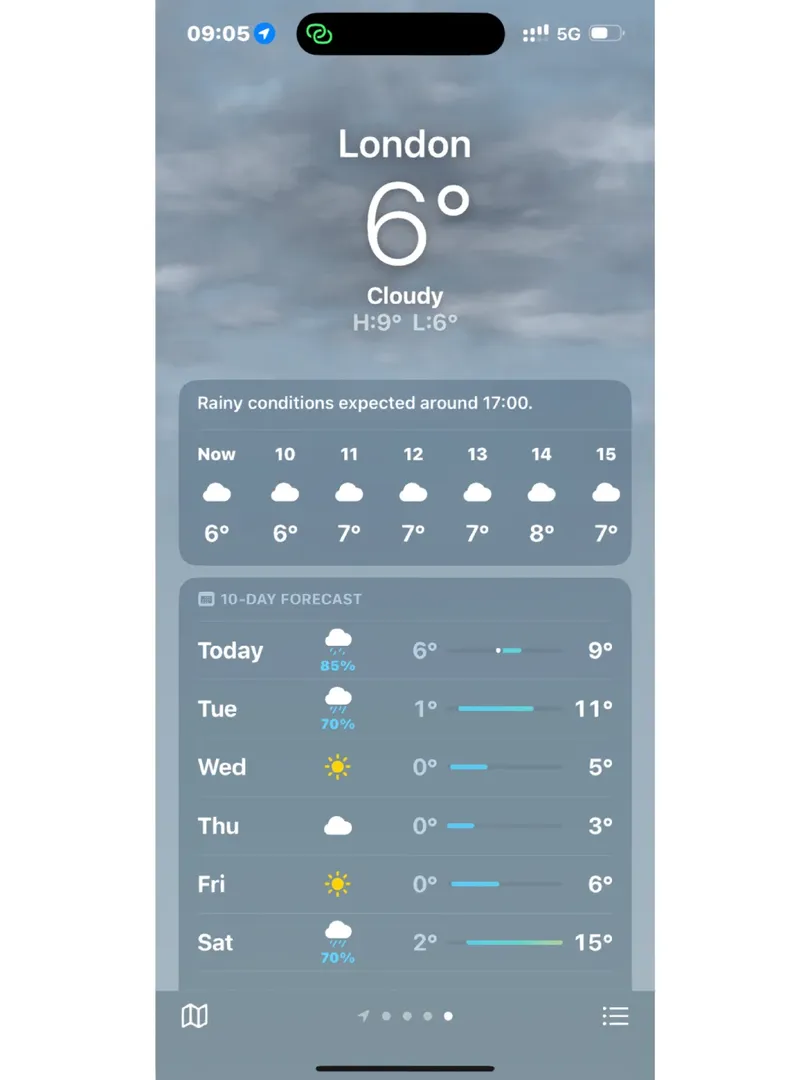This screenshot has width=810, height=1080.
Task: Tap the location page indicator dots
Action: click(x=406, y=1016)
